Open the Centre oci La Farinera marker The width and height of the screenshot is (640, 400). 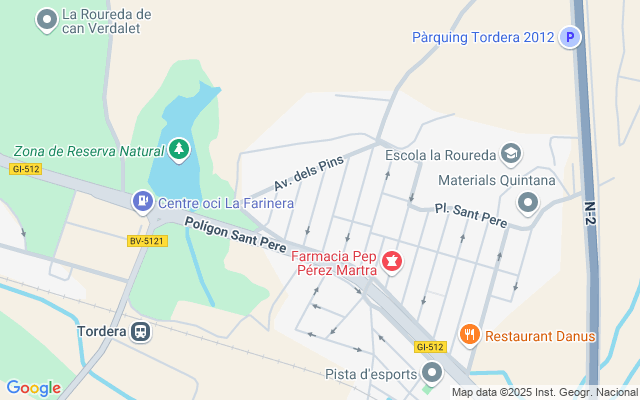point(143,203)
